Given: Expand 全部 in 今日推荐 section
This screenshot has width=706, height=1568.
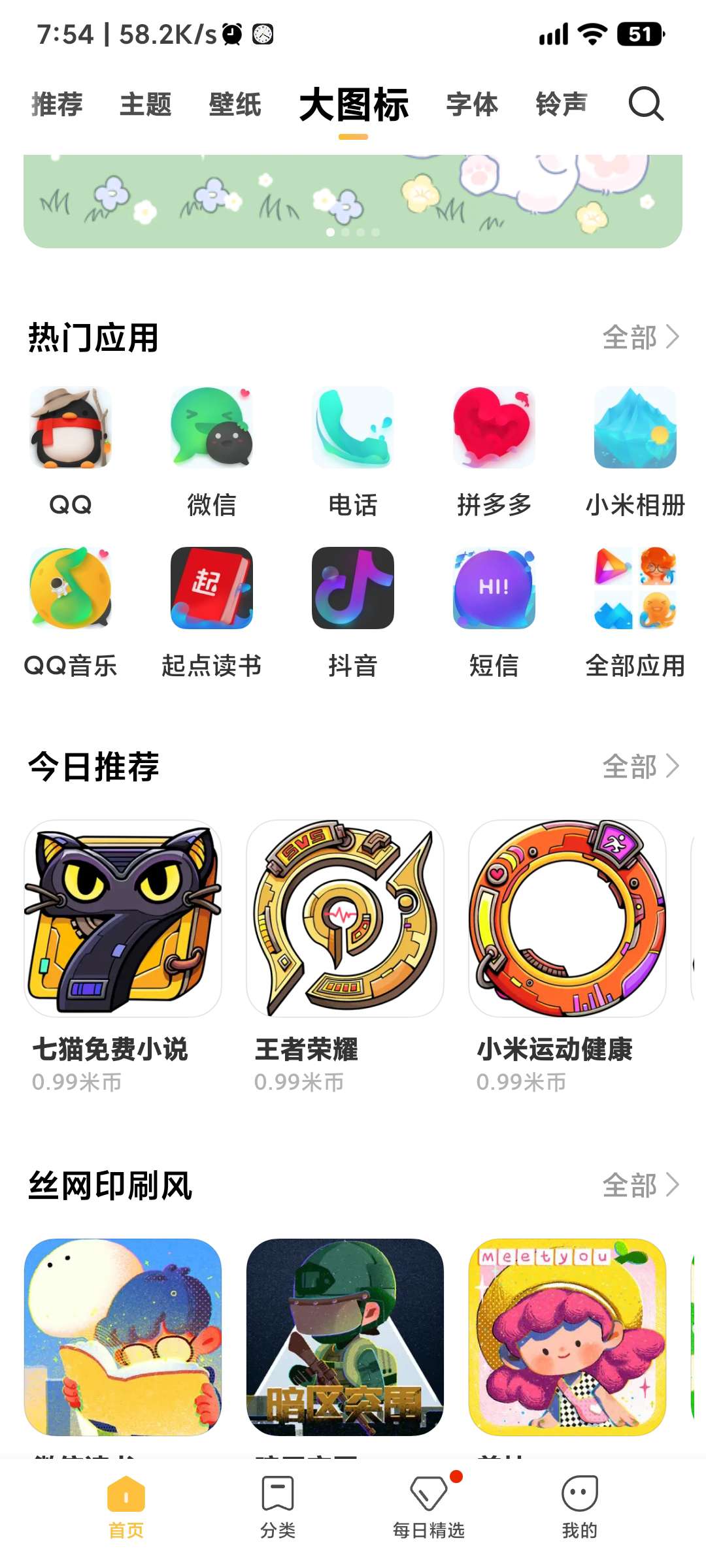Looking at the screenshot, I should point(641,766).
